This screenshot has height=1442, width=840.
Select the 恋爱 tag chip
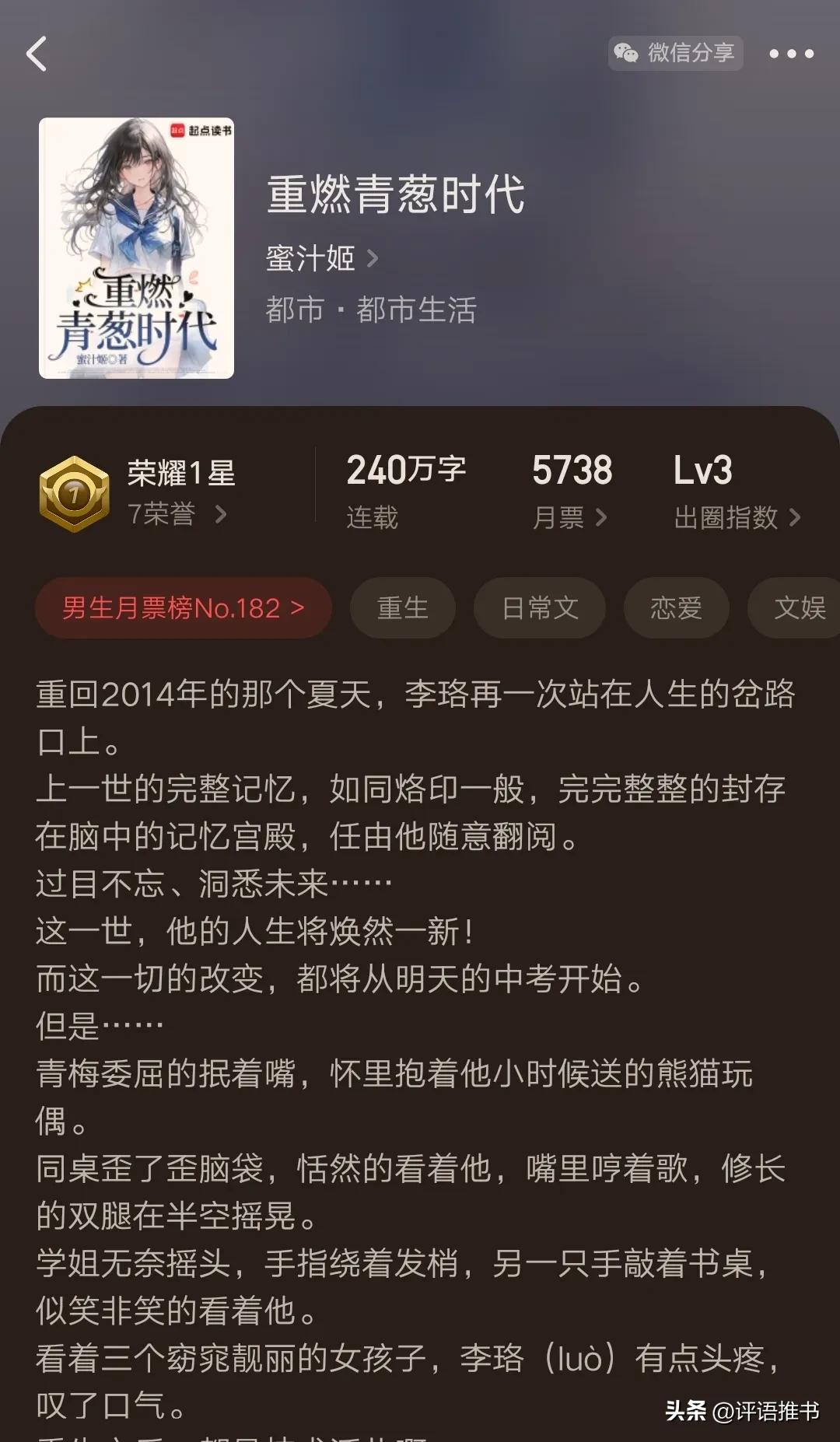676,607
